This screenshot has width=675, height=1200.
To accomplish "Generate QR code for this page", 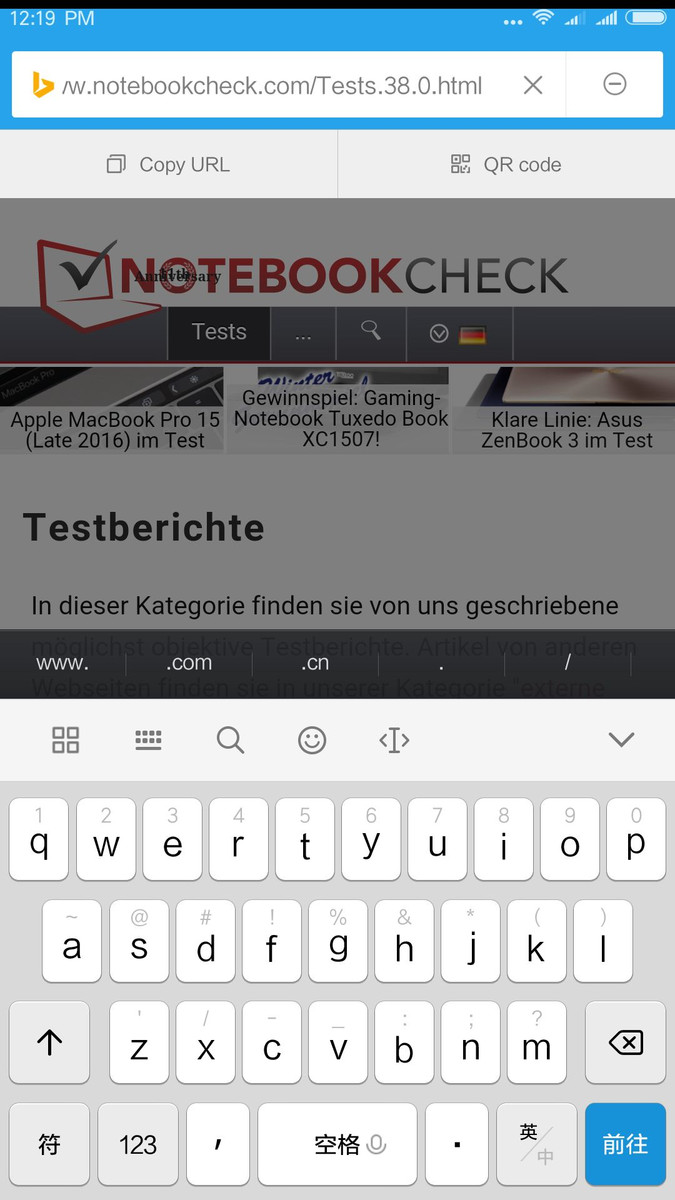I will click(x=506, y=165).
